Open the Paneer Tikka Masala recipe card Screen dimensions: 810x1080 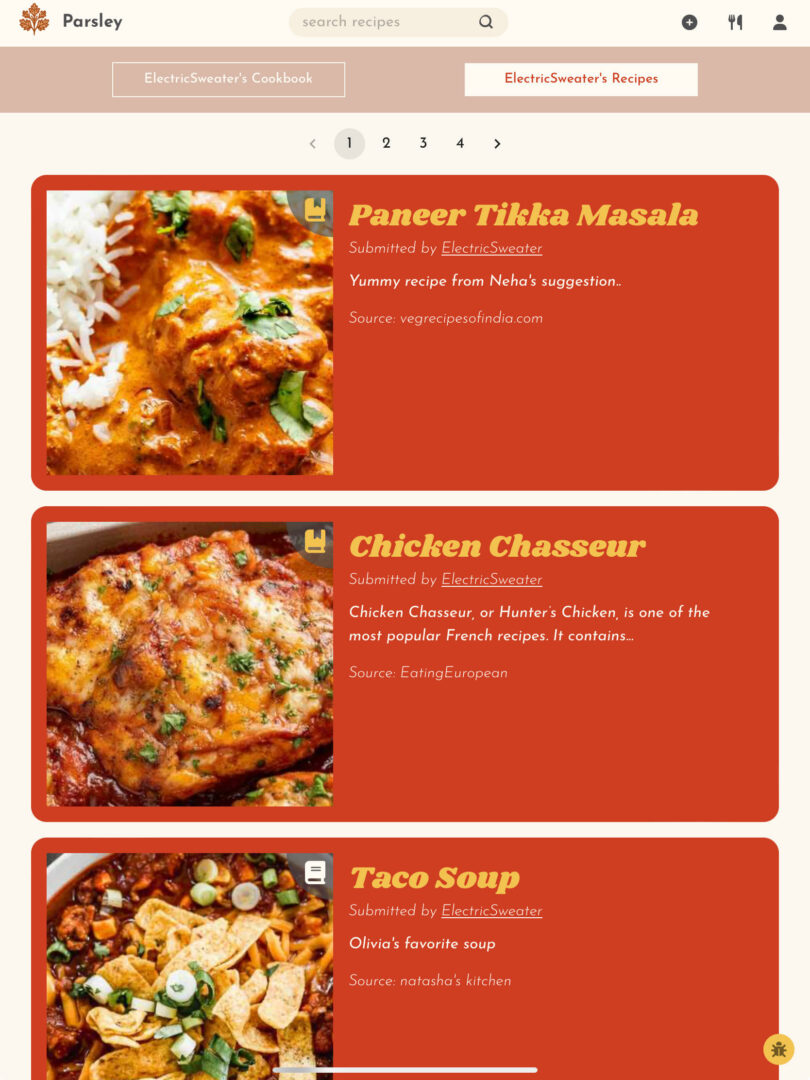coord(523,215)
